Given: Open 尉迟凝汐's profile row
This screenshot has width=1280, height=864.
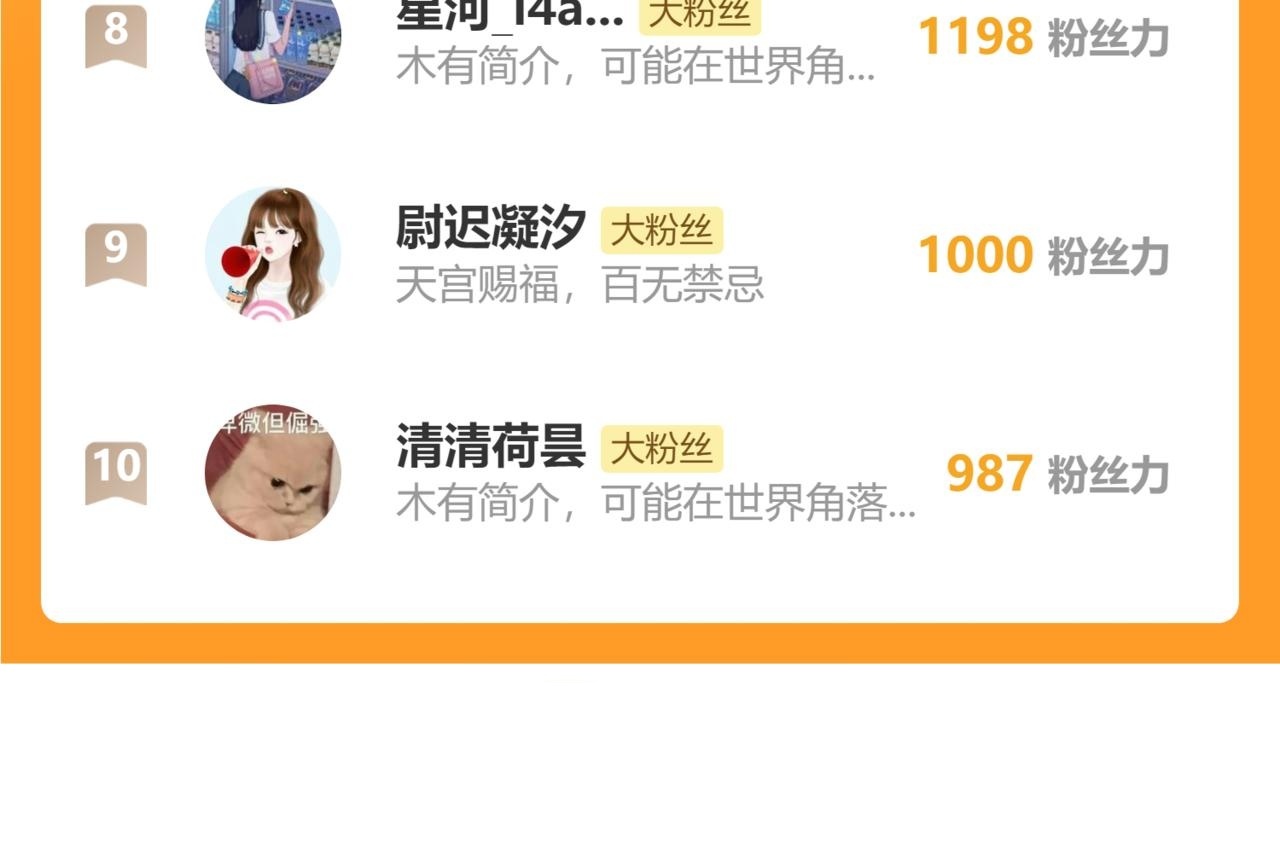Looking at the screenshot, I should 640,254.
